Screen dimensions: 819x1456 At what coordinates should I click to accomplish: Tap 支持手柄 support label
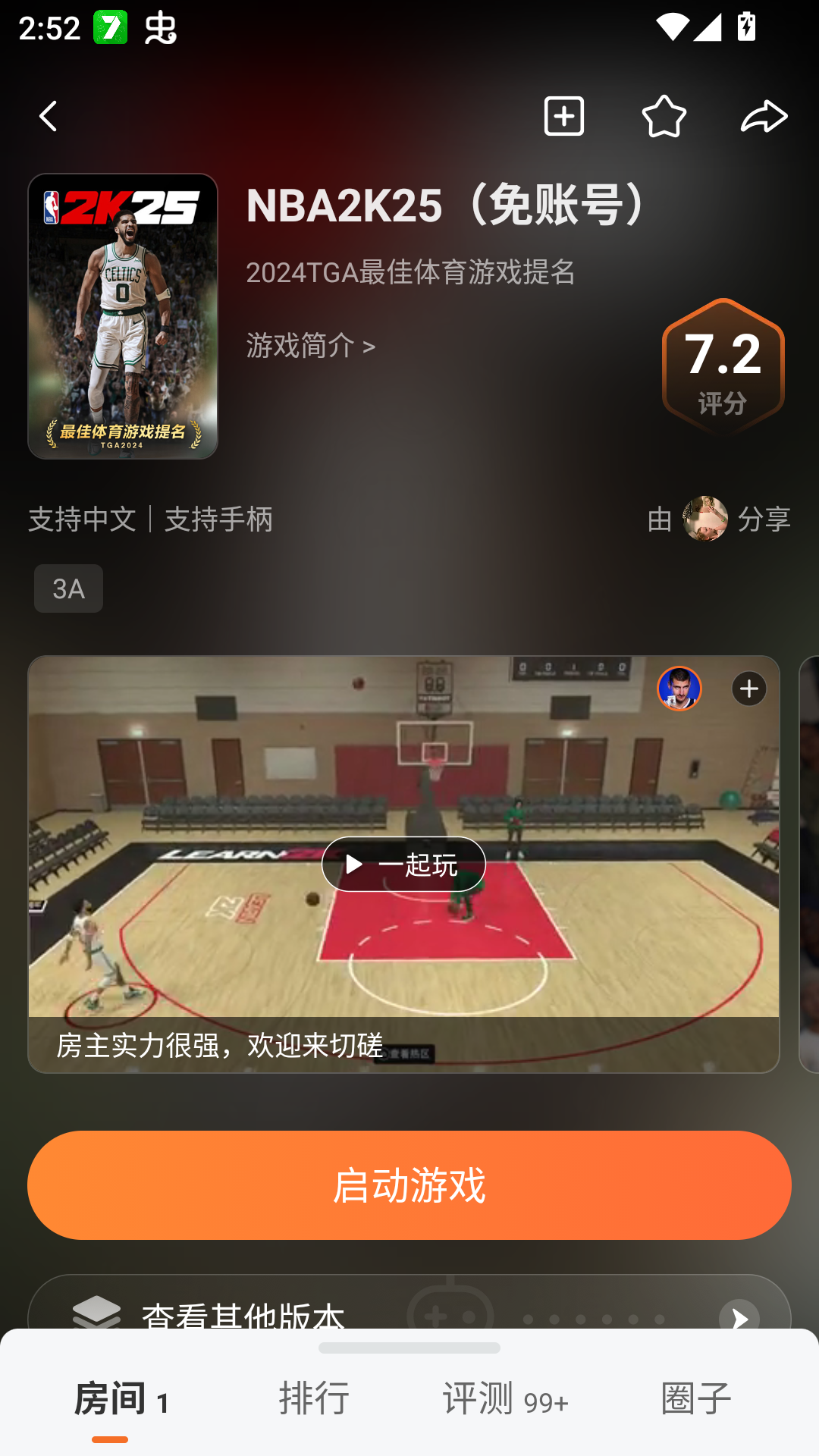218,519
